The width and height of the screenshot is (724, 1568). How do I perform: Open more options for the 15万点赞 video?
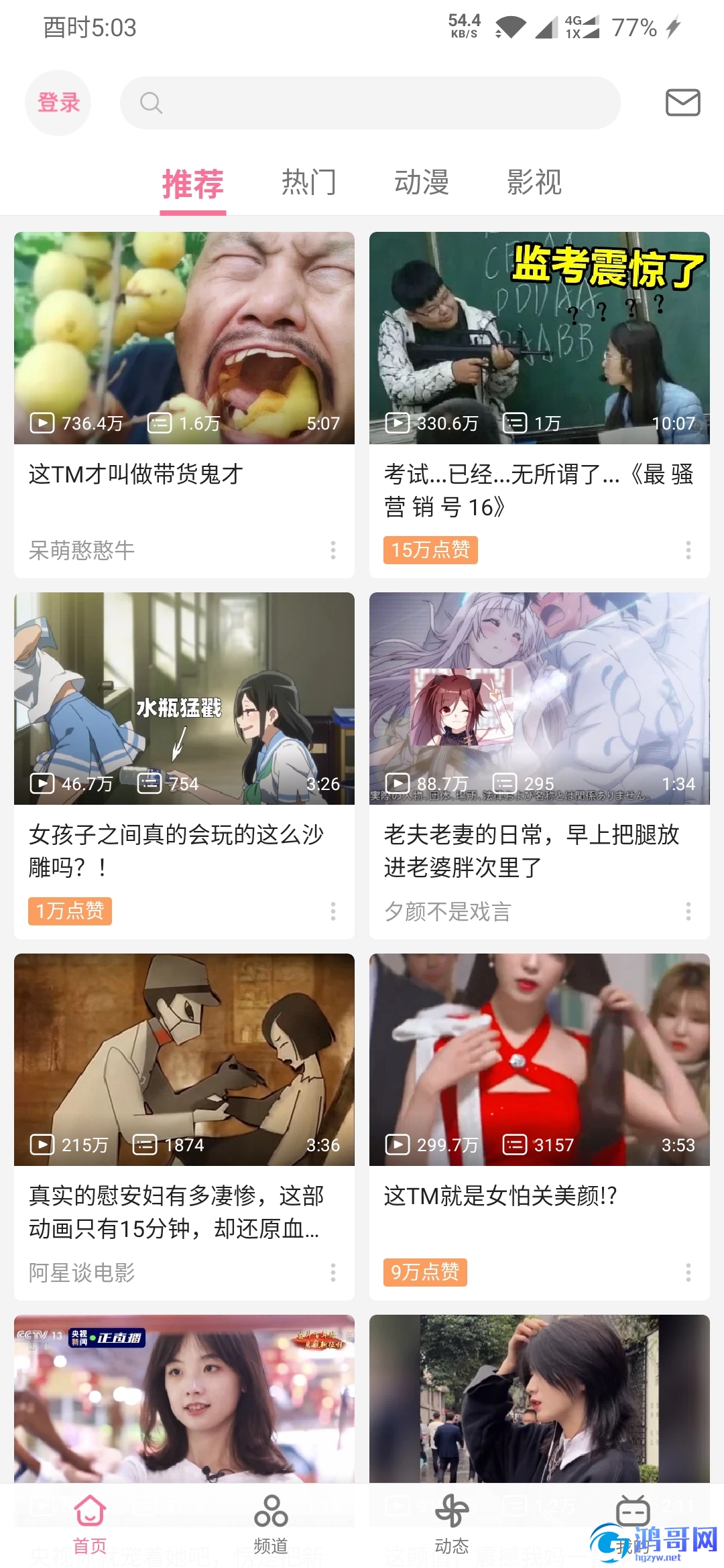688,550
